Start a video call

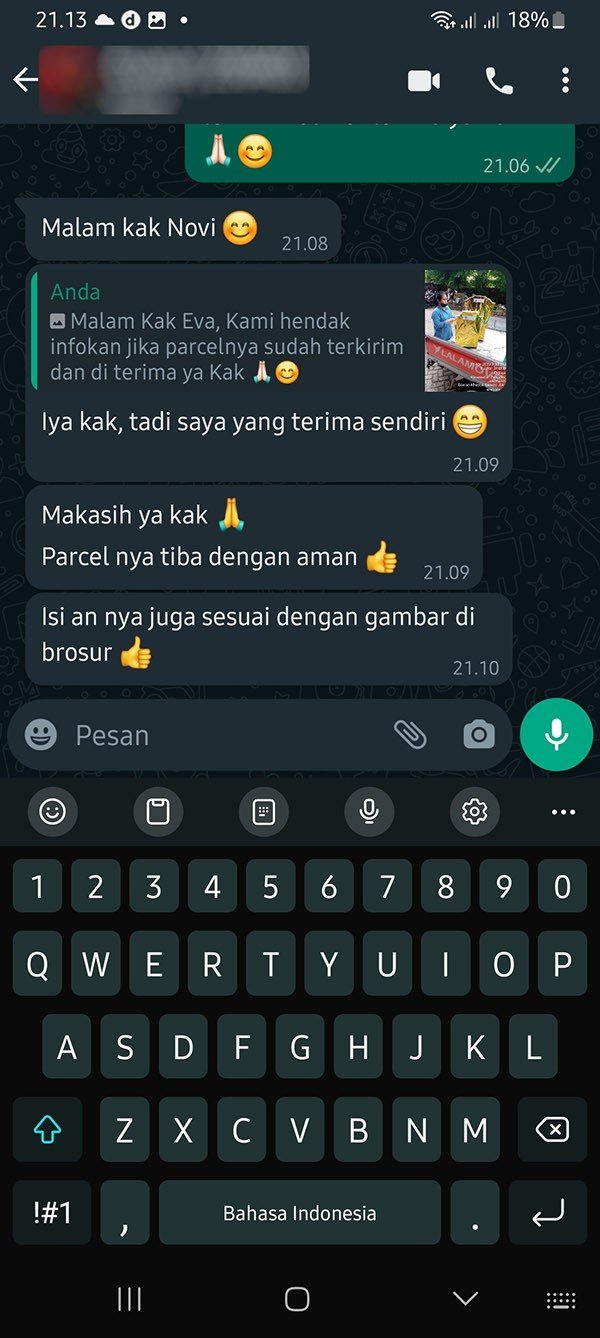pos(424,81)
